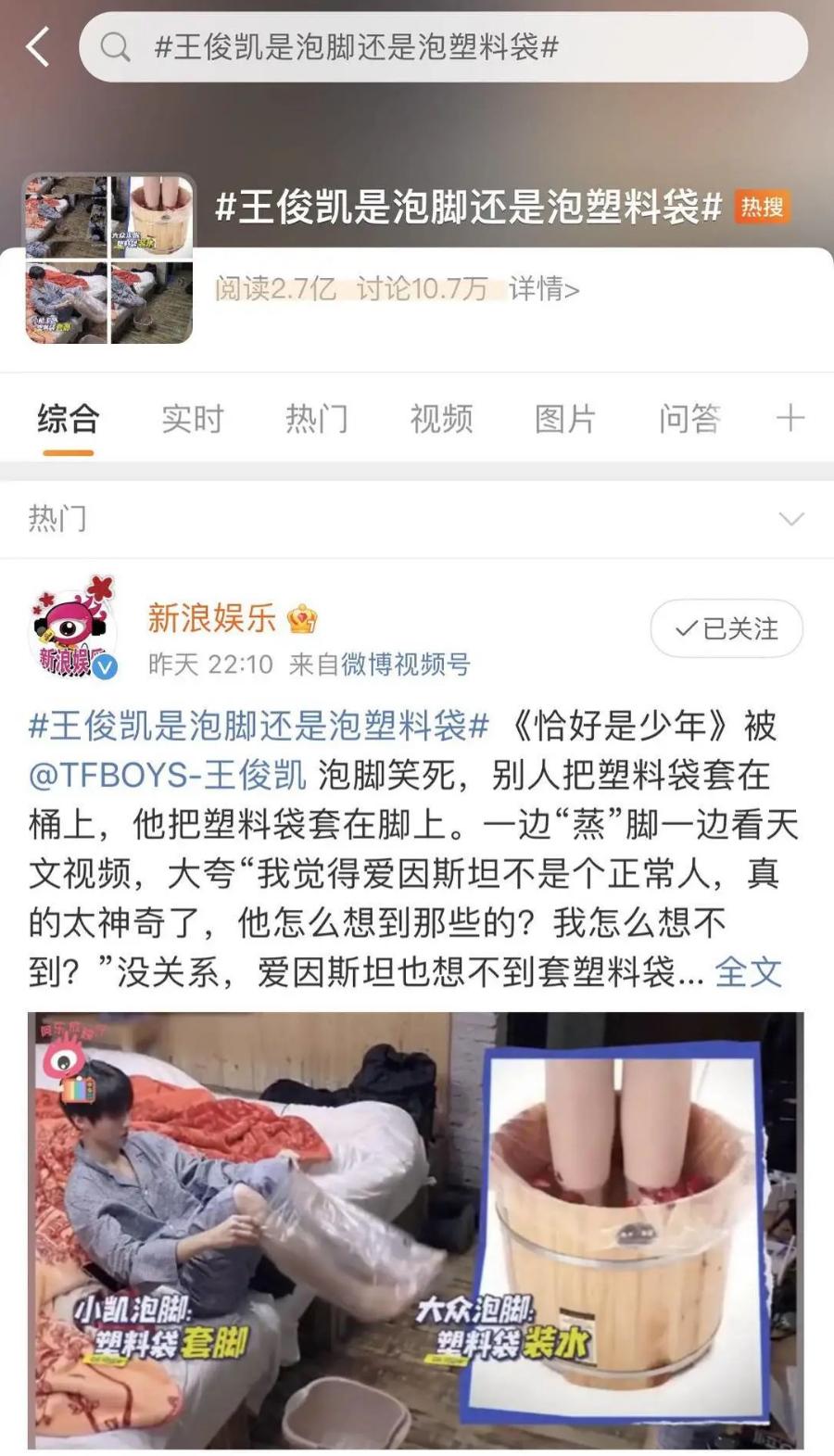Open the topic cover image collage
Image resolution: width=834 pixels, height=1456 pixels.
click(109, 259)
